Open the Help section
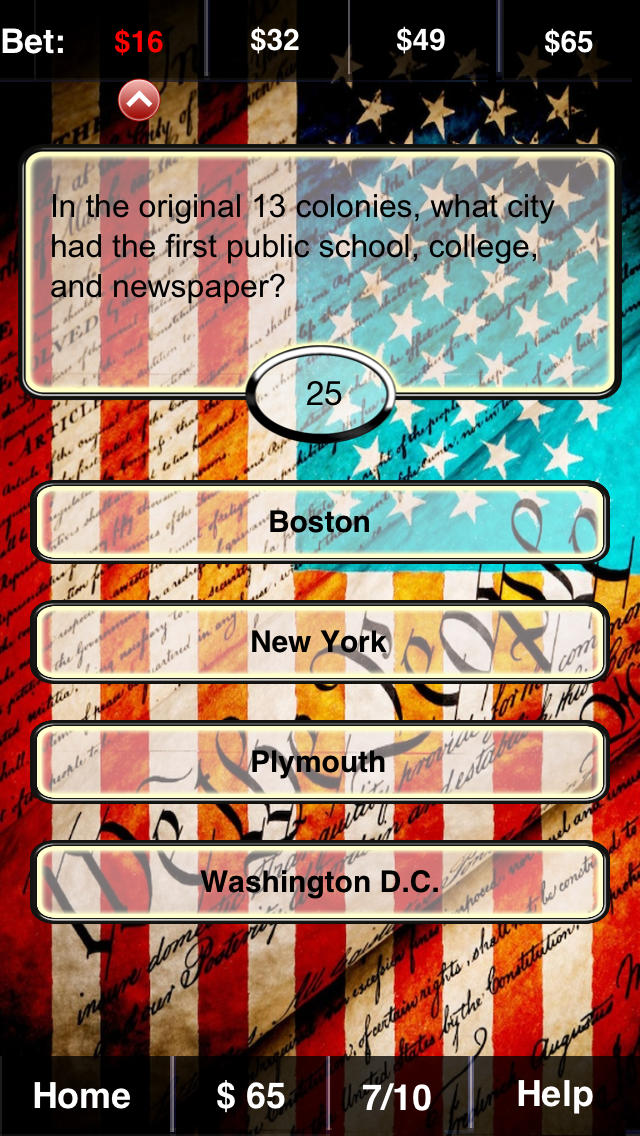The width and height of the screenshot is (640, 1136). 555,1094
